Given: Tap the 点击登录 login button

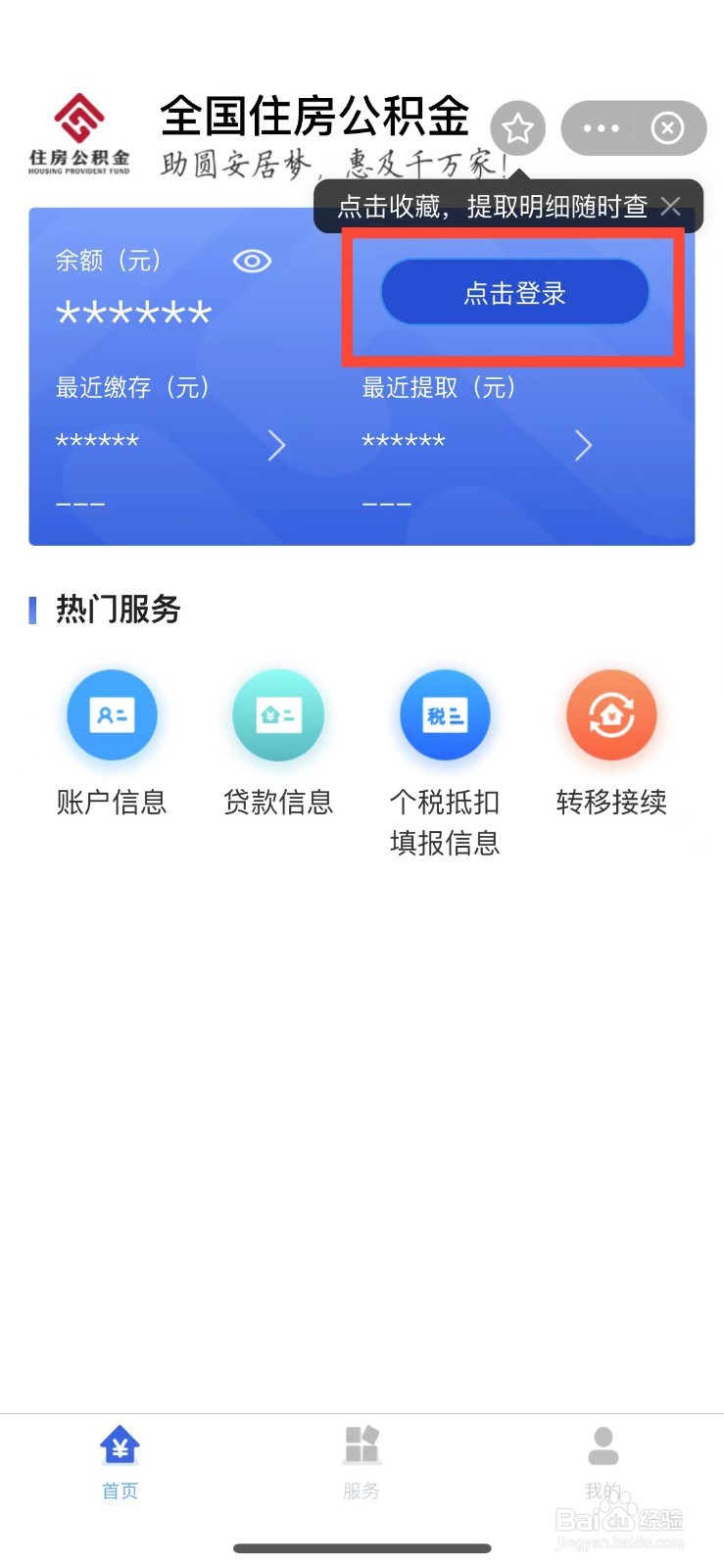Looking at the screenshot, I should coord(514,292).
